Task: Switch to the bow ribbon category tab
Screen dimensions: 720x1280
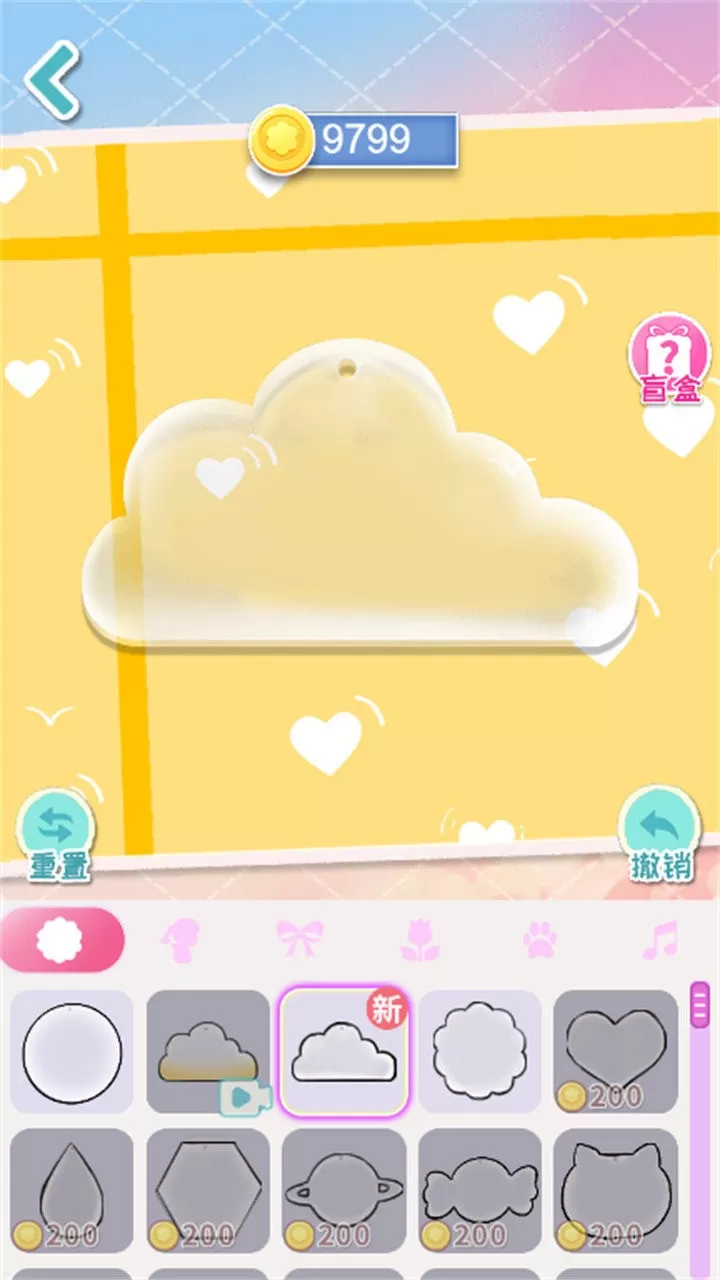Action: (300, 940)
